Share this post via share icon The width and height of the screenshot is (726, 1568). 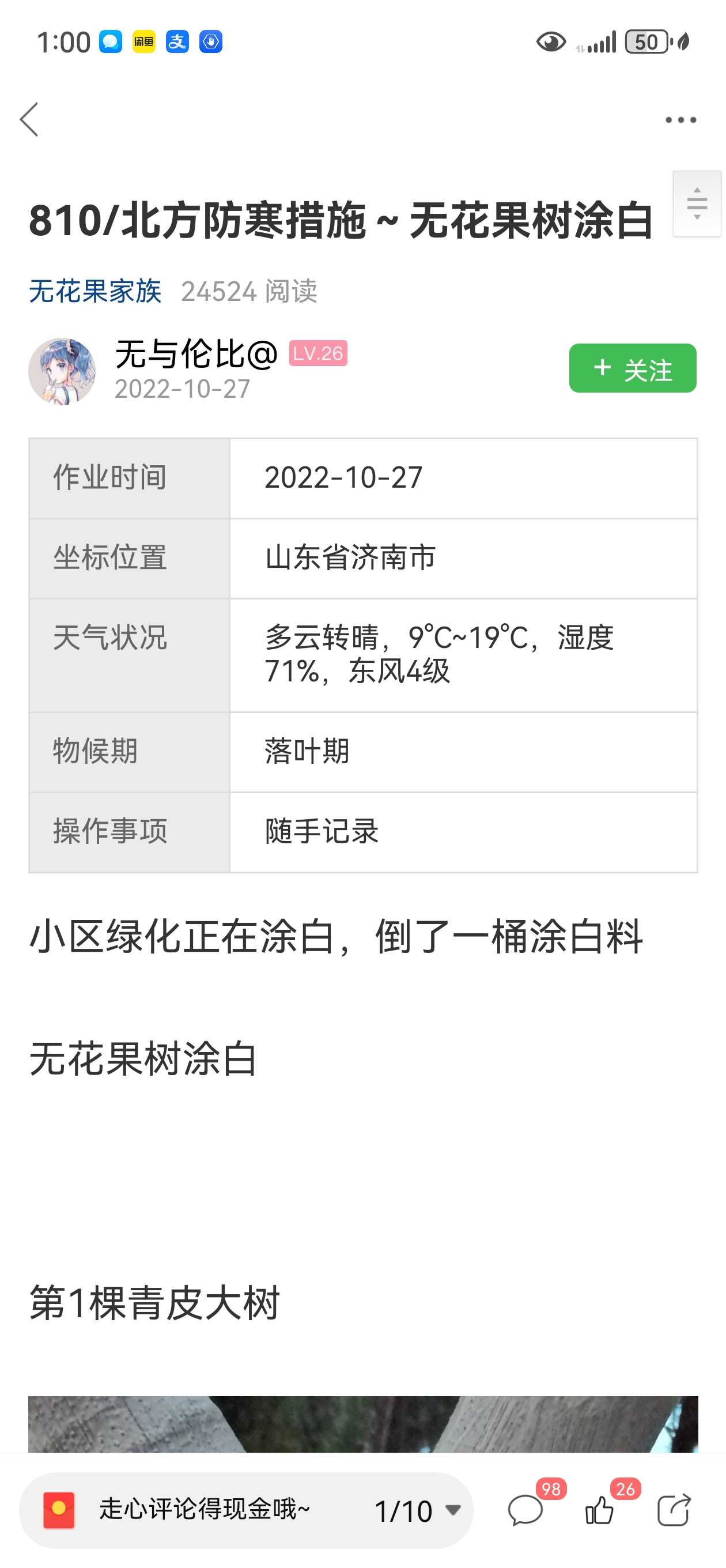674,1510
